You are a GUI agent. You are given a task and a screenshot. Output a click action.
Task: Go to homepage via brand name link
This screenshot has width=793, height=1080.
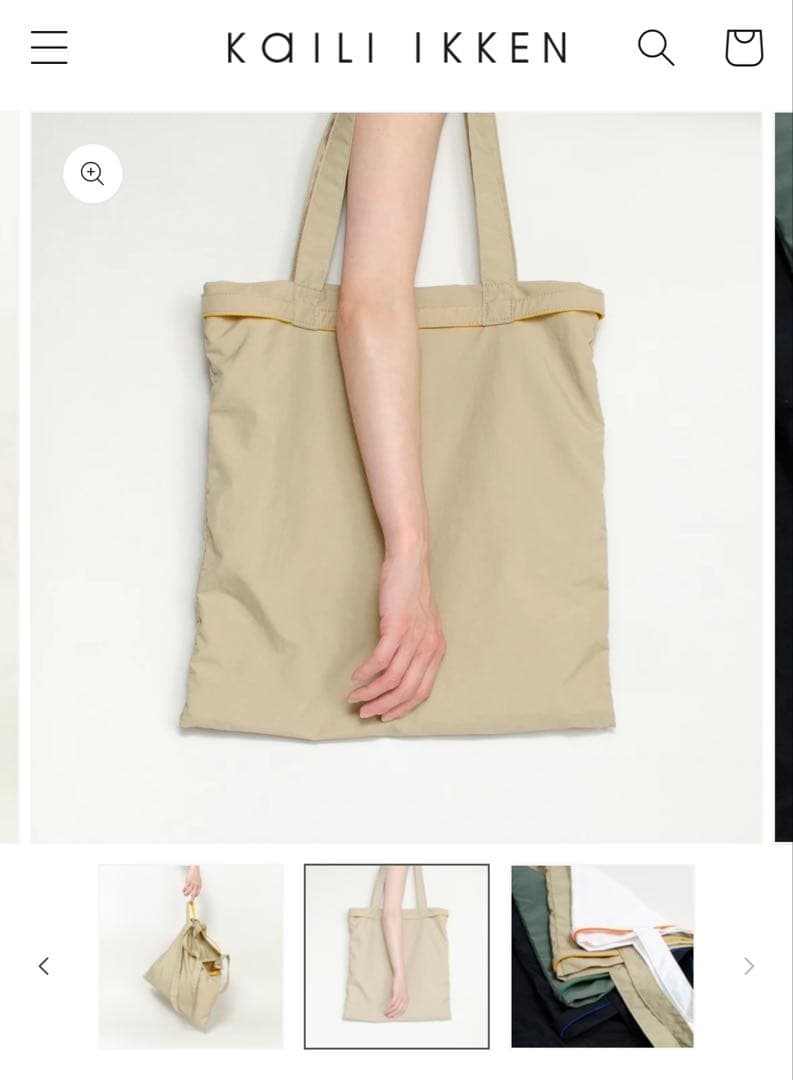(396, 47)
